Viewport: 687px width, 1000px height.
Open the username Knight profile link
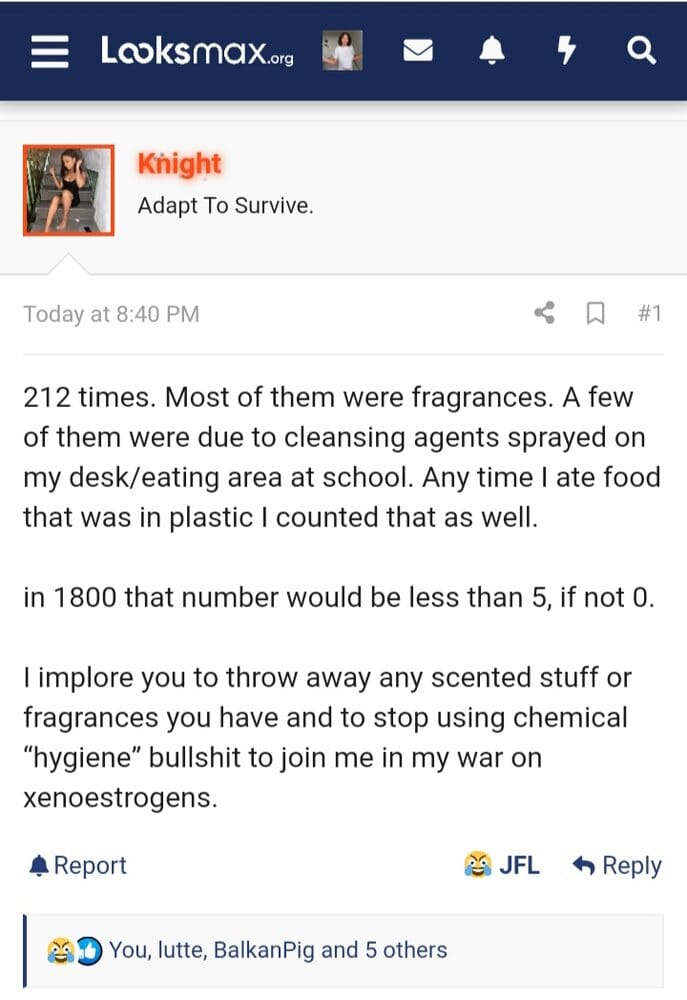tap(179, 164)
